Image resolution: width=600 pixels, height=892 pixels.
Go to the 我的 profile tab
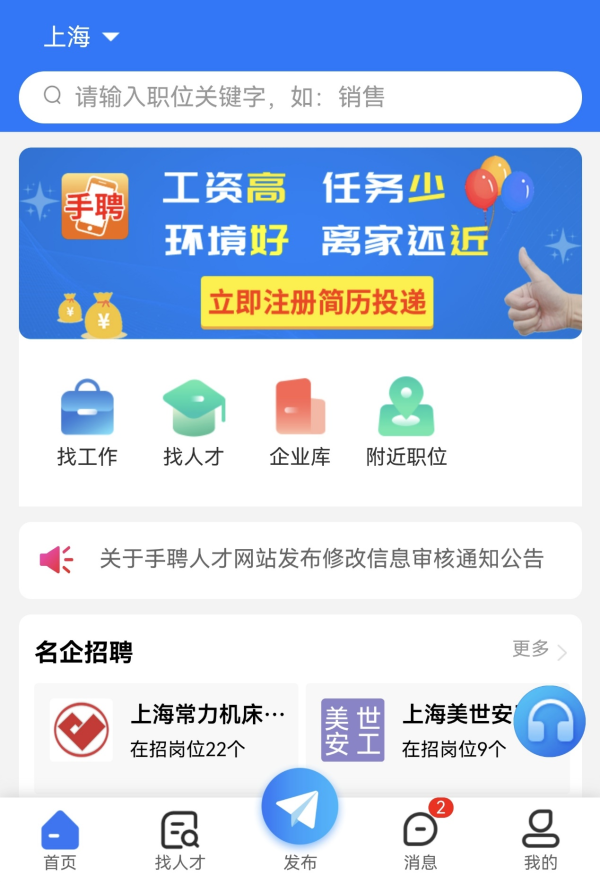point(540,842)
